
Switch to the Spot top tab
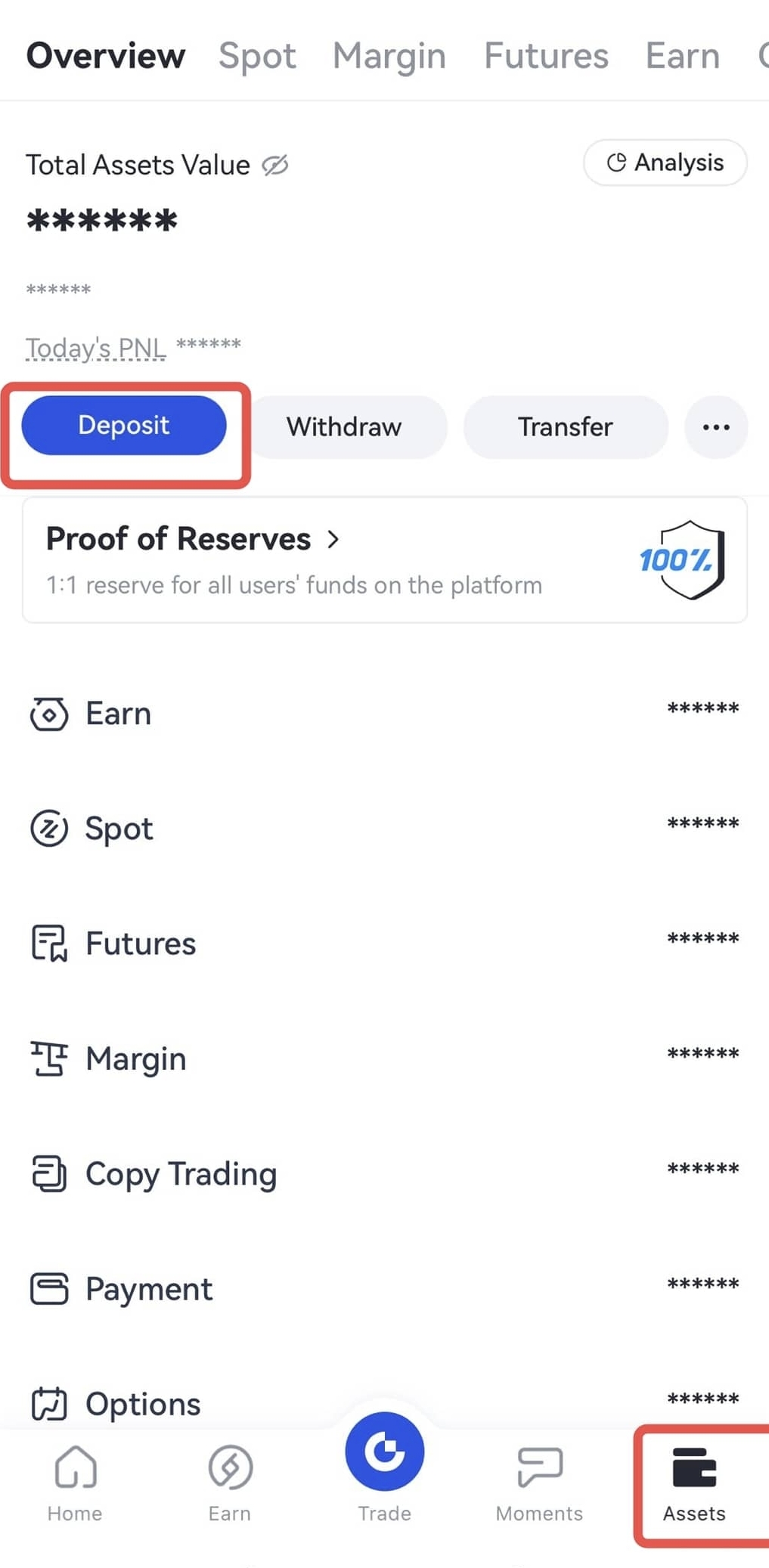[257, 56]
